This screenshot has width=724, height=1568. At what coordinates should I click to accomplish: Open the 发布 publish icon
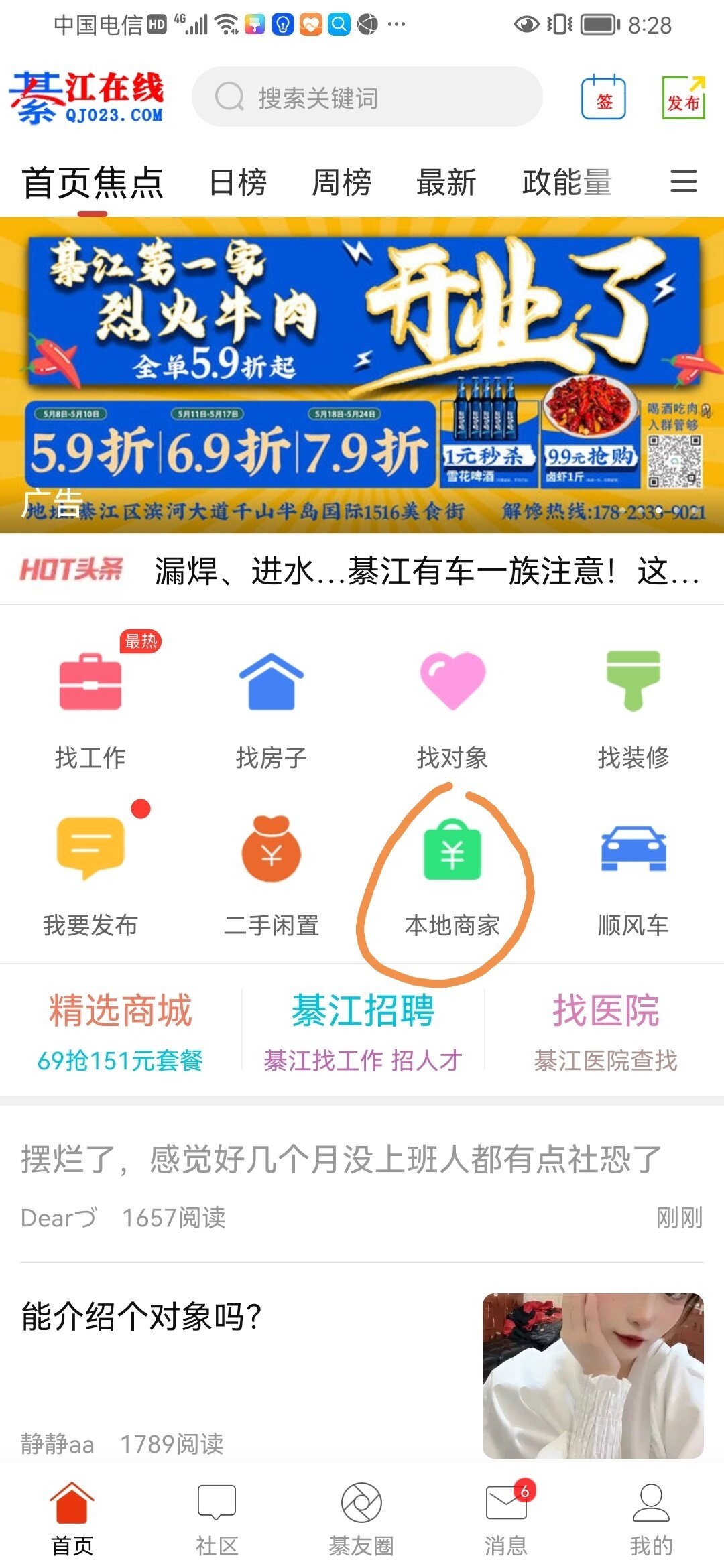(683, 98)
